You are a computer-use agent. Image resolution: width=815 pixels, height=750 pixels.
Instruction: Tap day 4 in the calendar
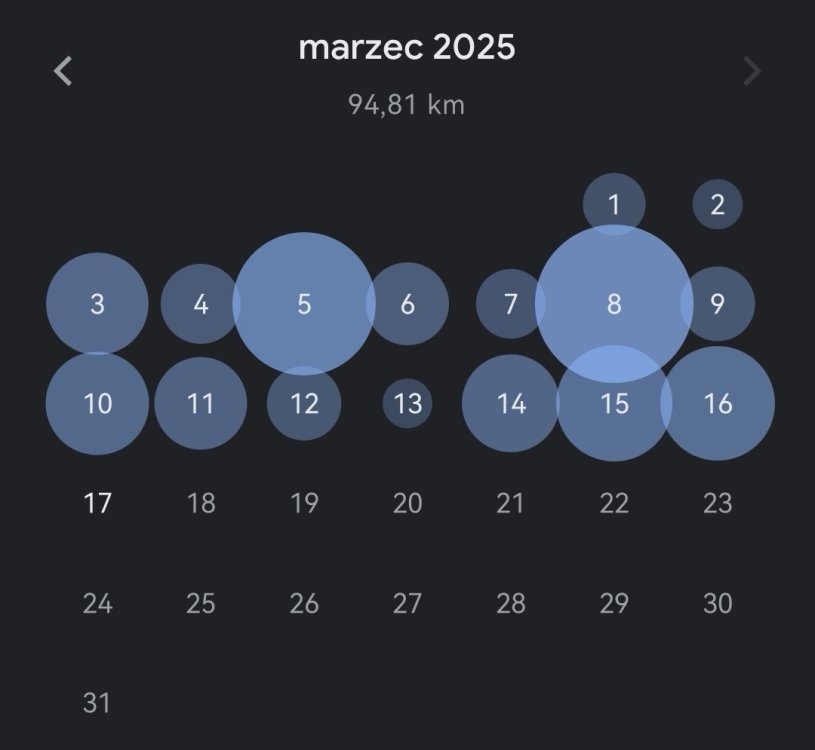(201, 304)
